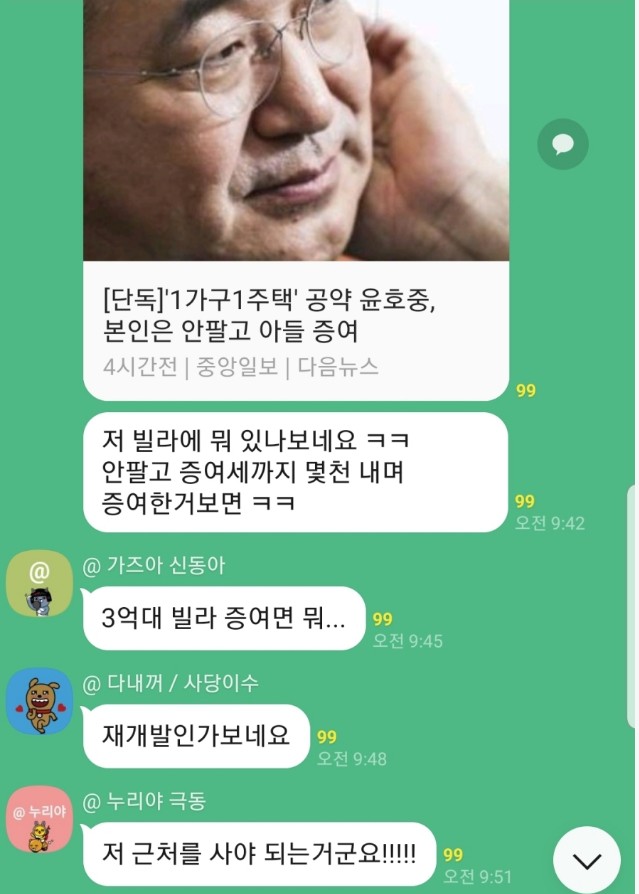
Task: Tap the comment bubble icon beside the article
Action: pos(563,145)
